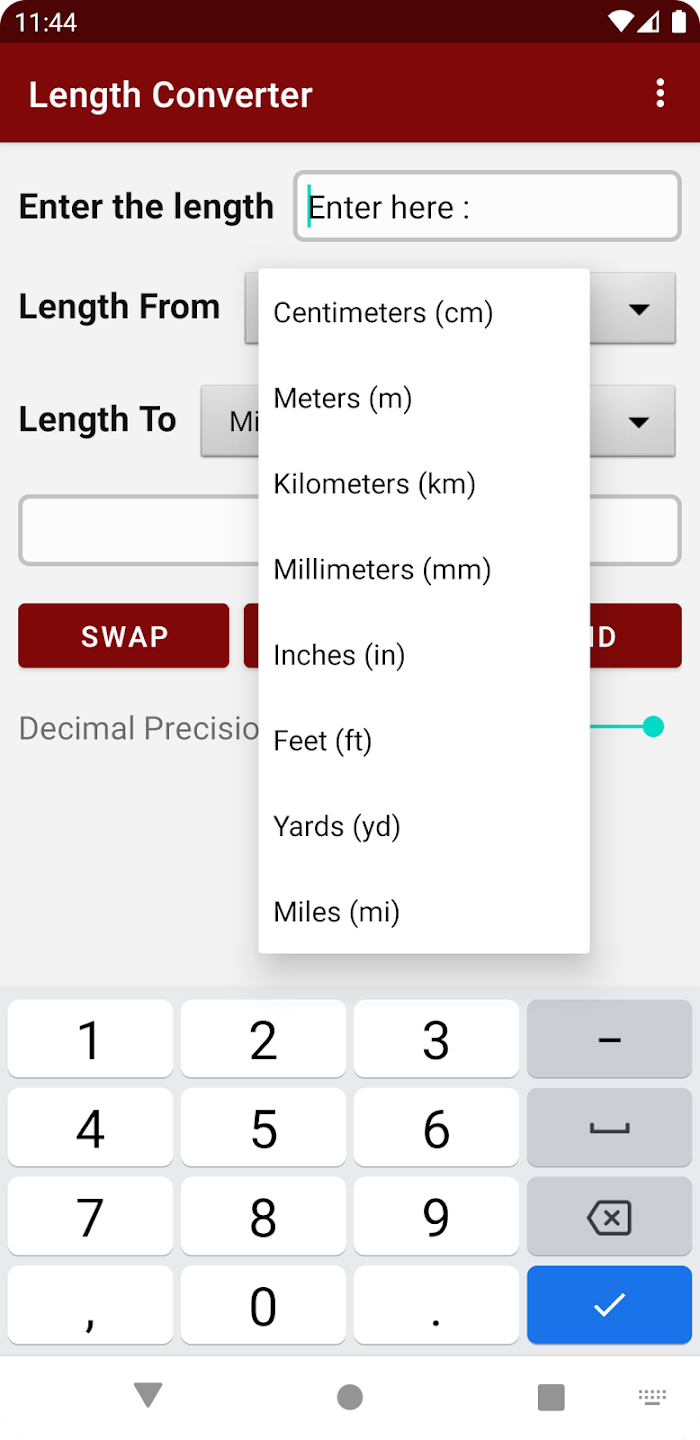Pick Kilometers (km) option
700x1440 pixels.
coord(374,484)
